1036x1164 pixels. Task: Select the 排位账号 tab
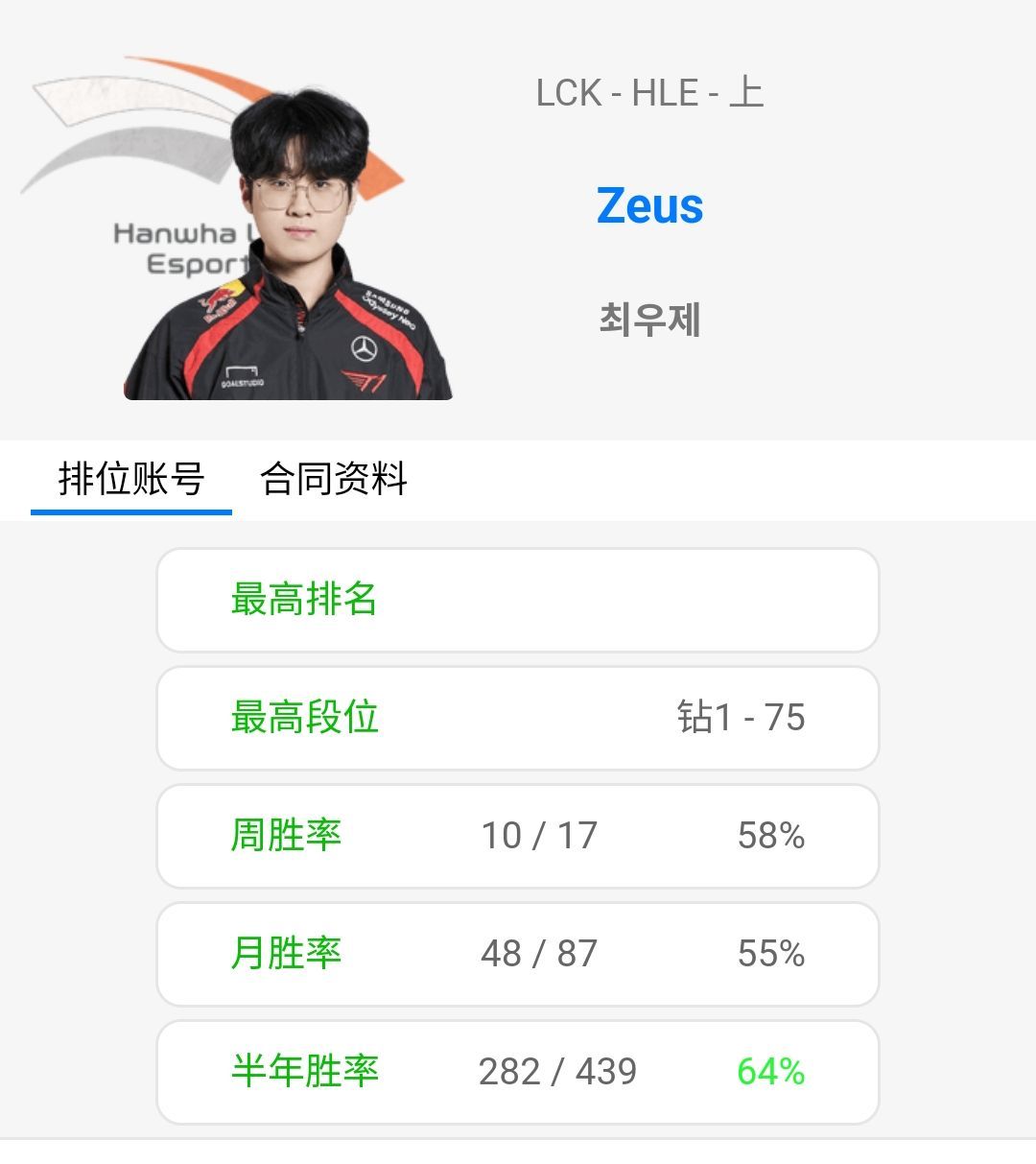click(131, 479)
